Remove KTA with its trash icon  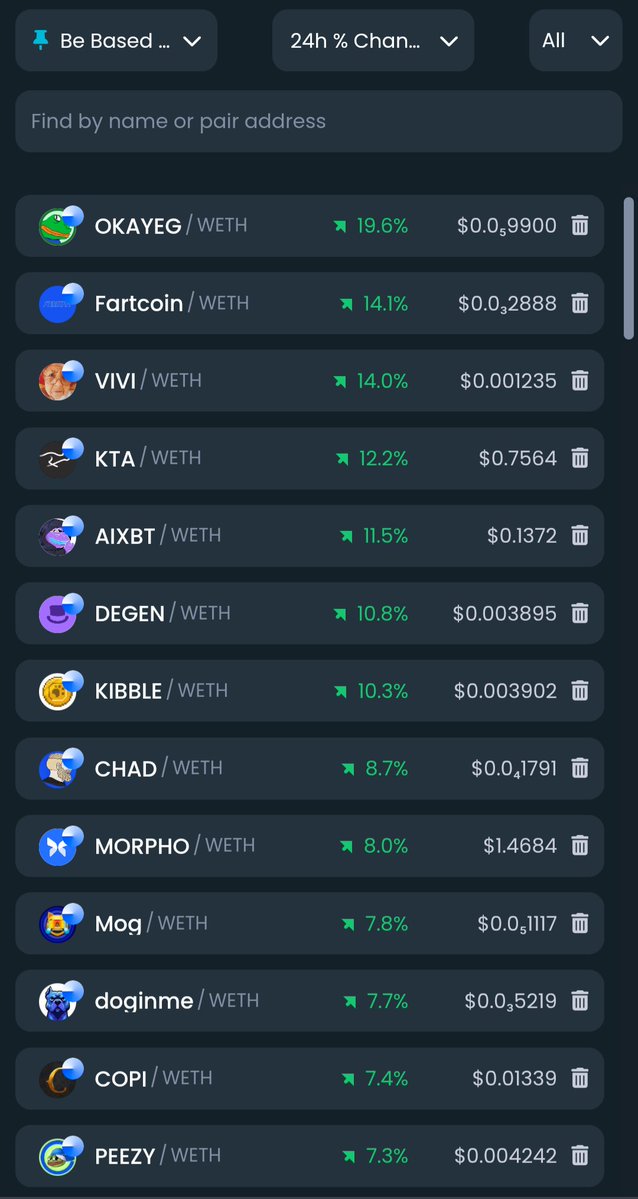581,458
